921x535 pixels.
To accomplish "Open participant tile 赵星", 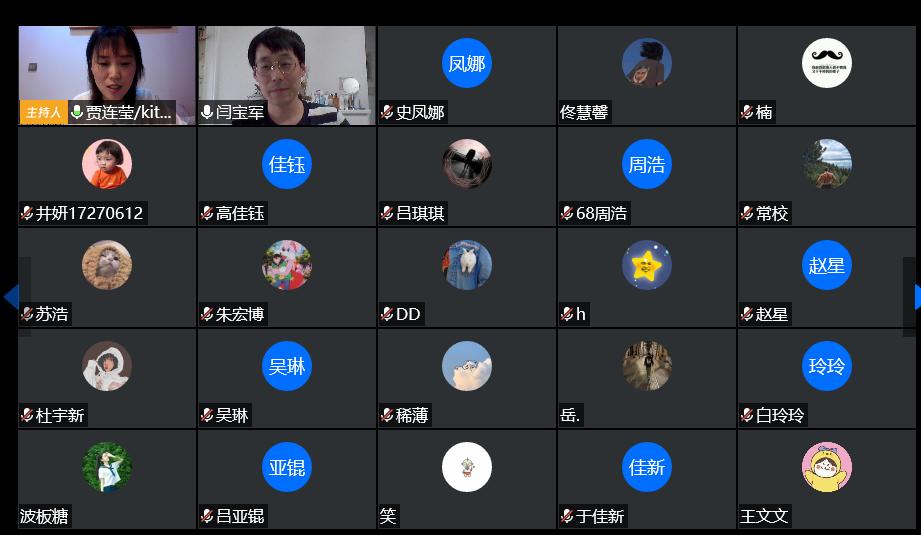I will point(827,277).
